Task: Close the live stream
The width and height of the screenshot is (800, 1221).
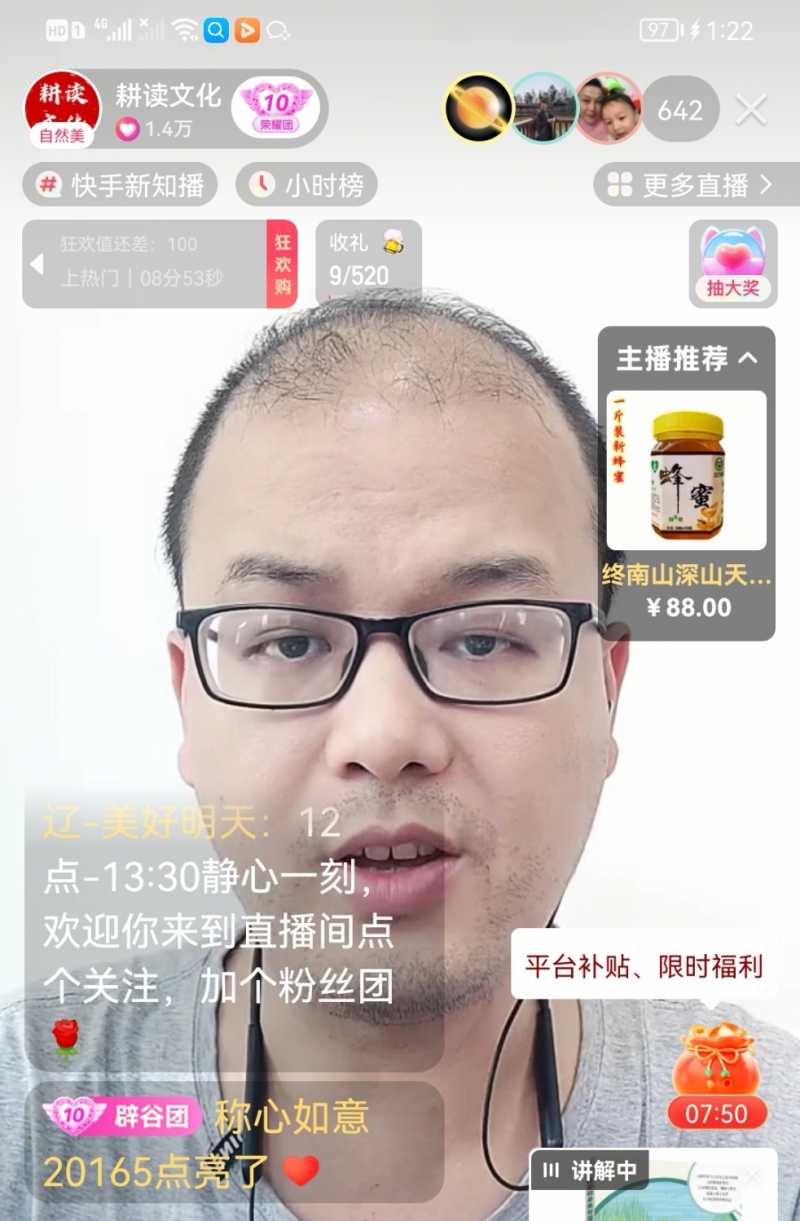Action: pyautogui.click(x=751, y=110)
